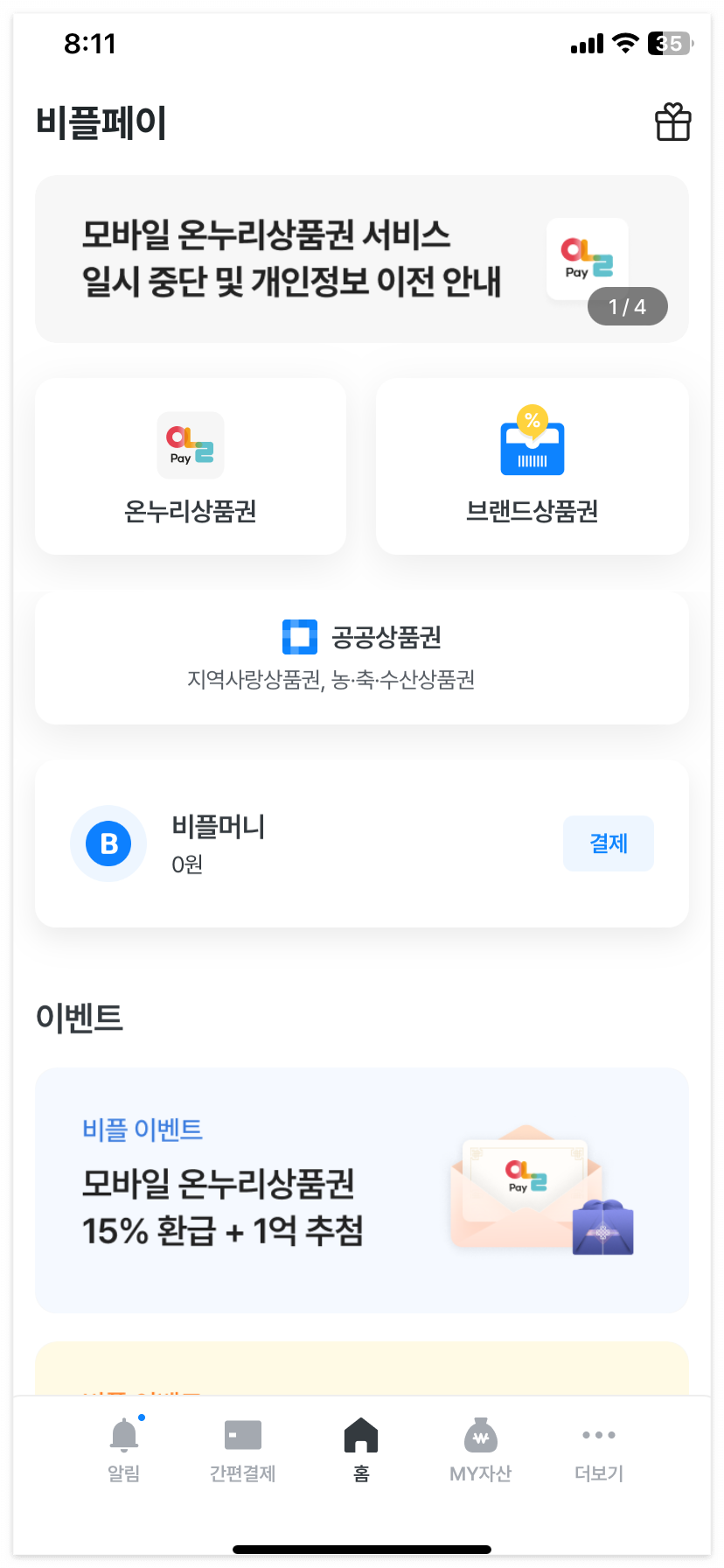Tap the 간편결제 card icon in bottom bar
724x1568 pixels.
point(242,1435)
